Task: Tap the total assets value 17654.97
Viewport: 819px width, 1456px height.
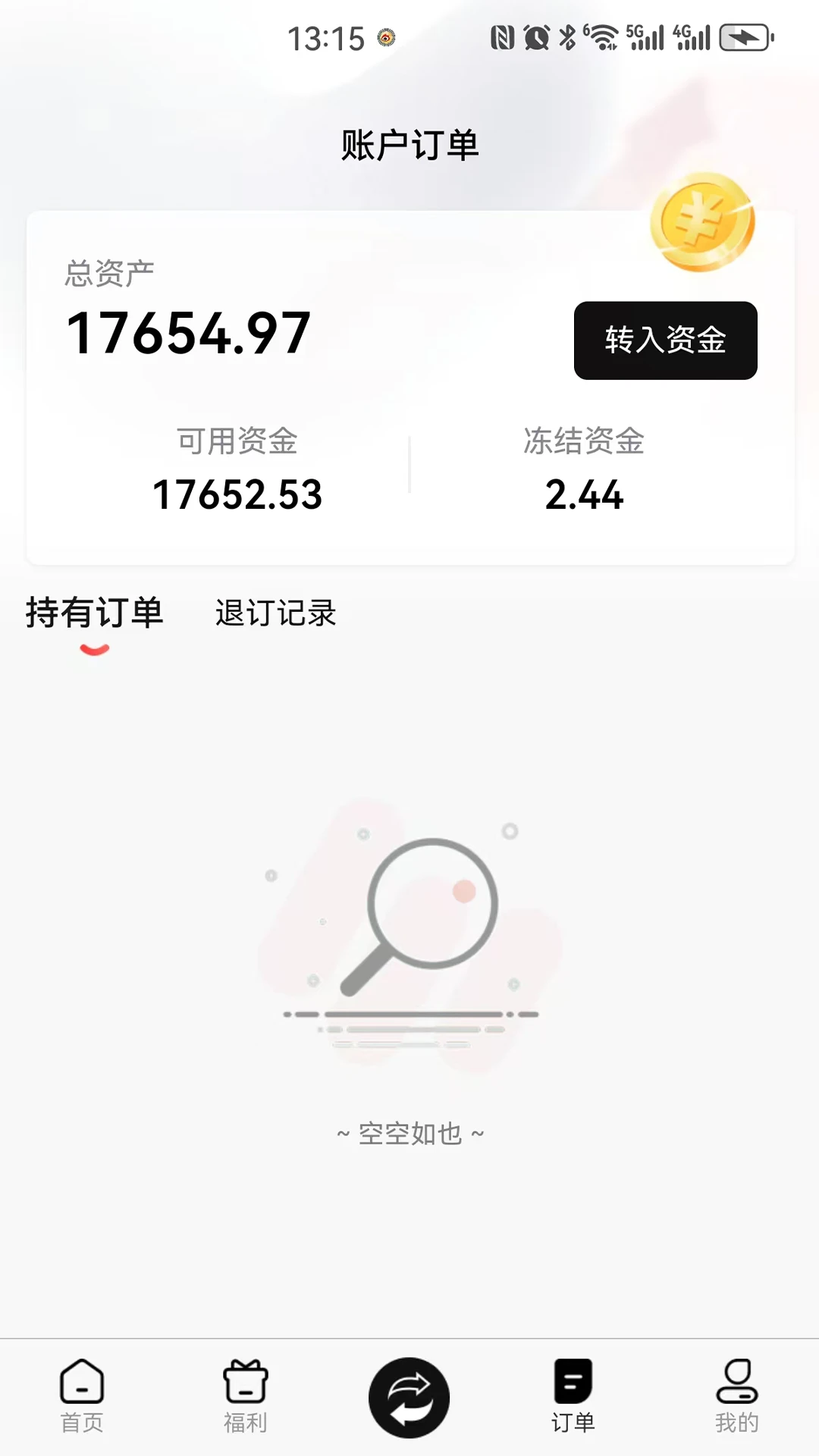Action: pyautogui.click(x=188, y=331)
